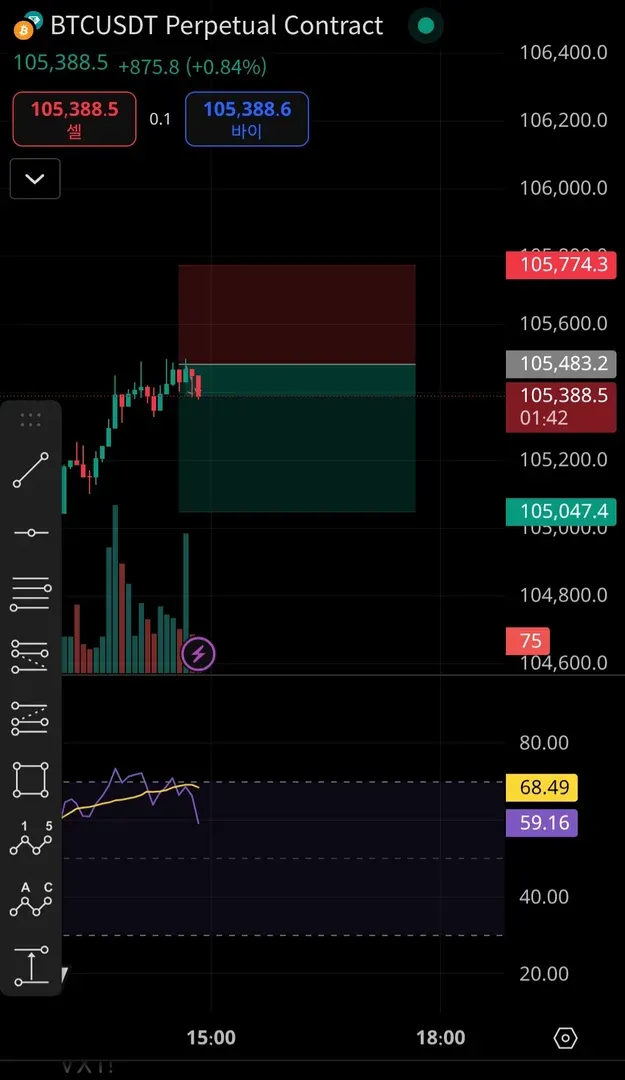
Task: Tap the 0.1 order quantity field
Action: tap(160, 119)
